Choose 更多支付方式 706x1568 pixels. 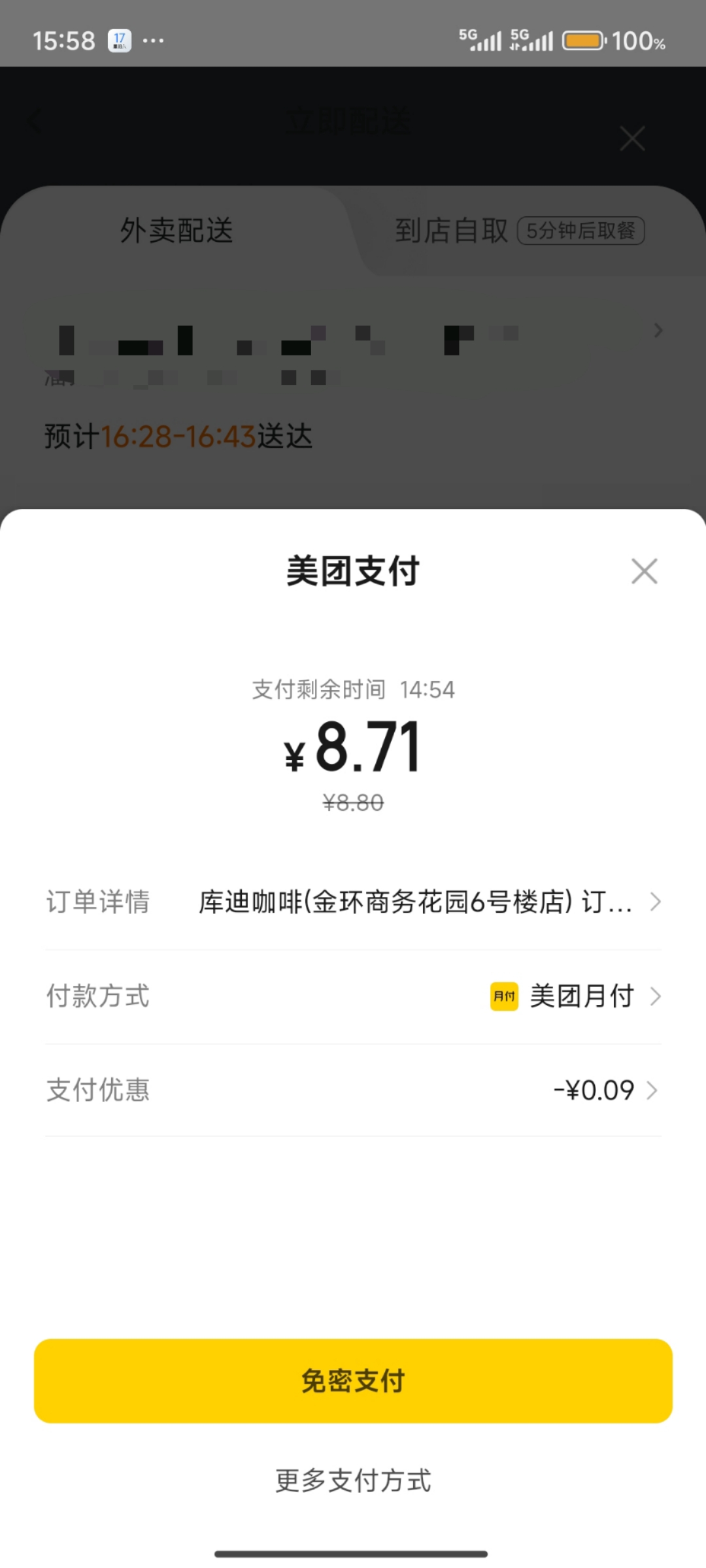(353, 1480)
